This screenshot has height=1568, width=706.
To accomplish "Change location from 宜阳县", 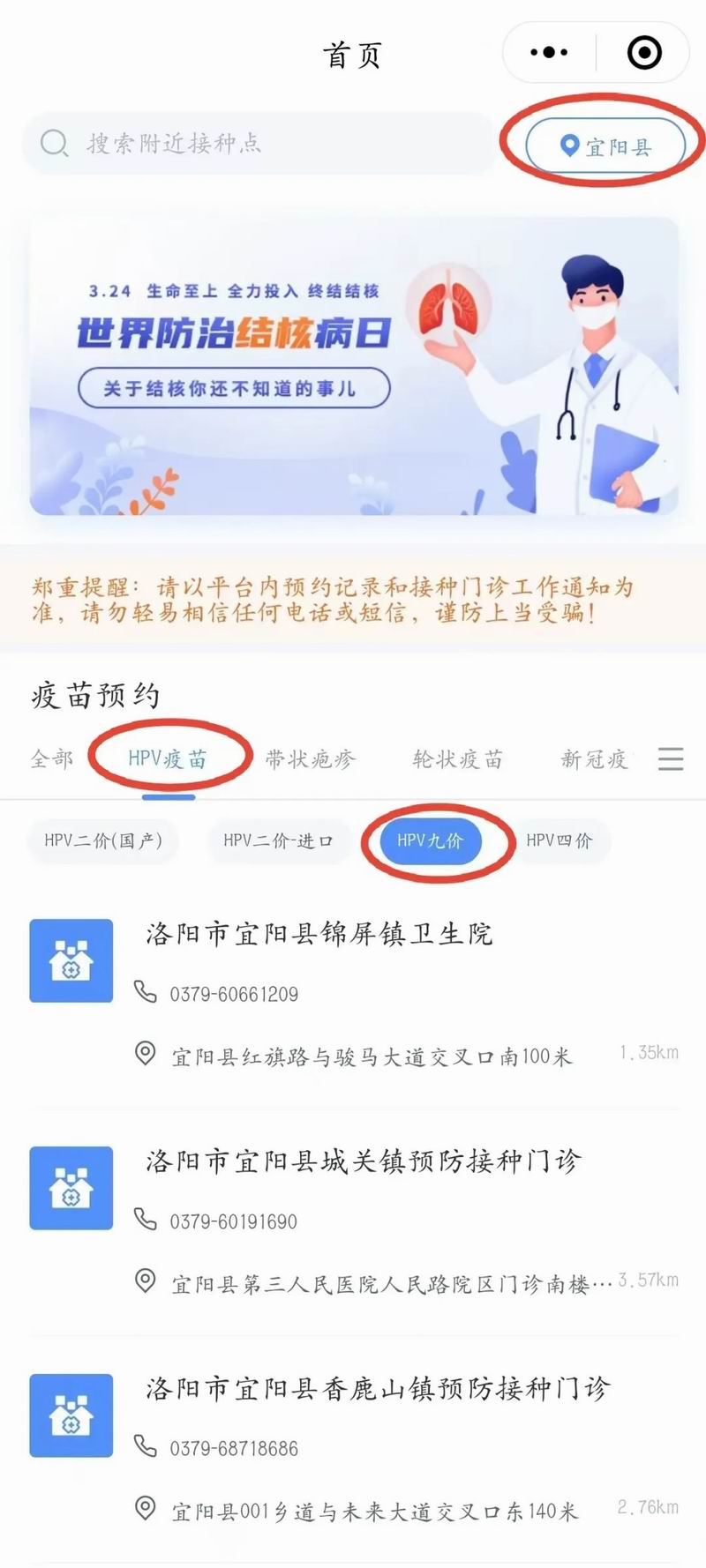I will point(605,146).
